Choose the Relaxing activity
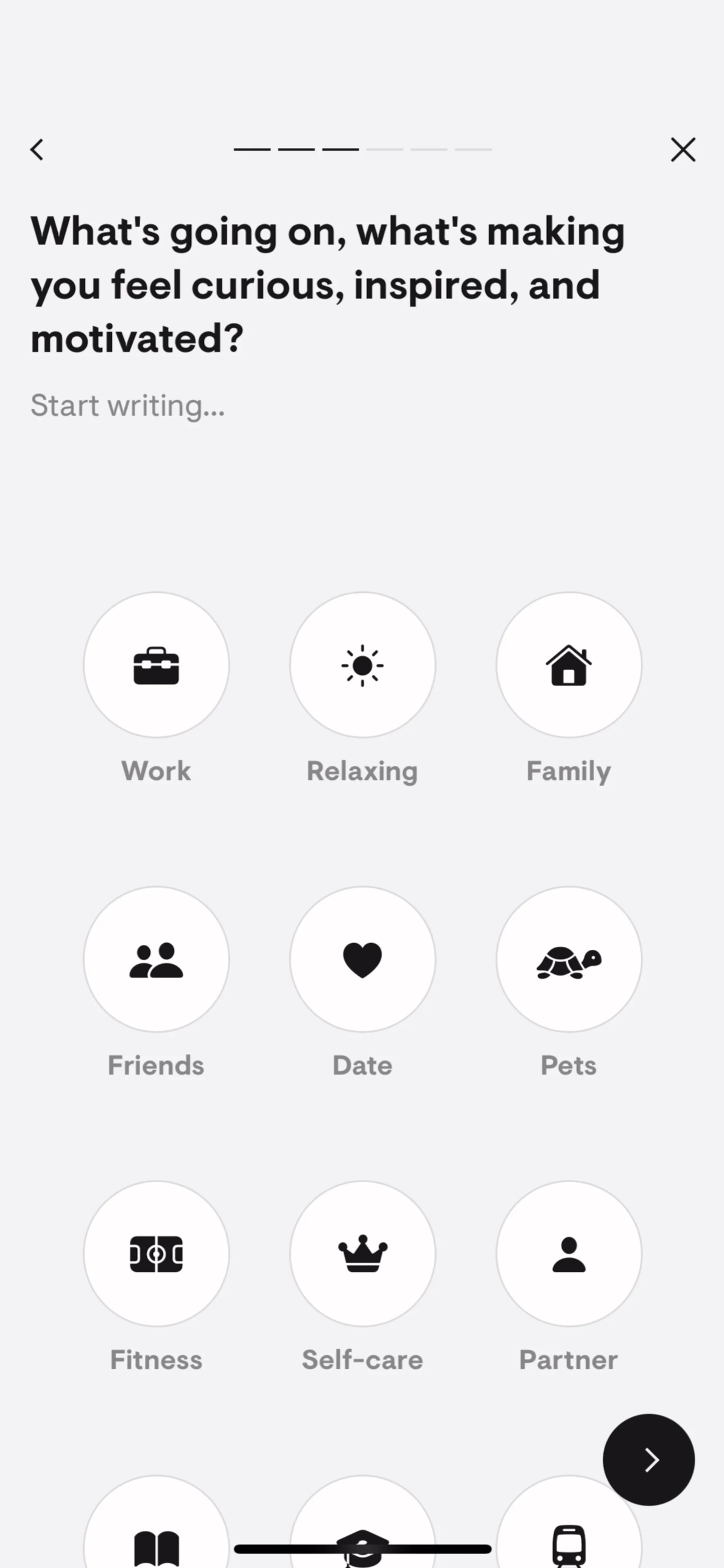 click(x=362, y=665)
